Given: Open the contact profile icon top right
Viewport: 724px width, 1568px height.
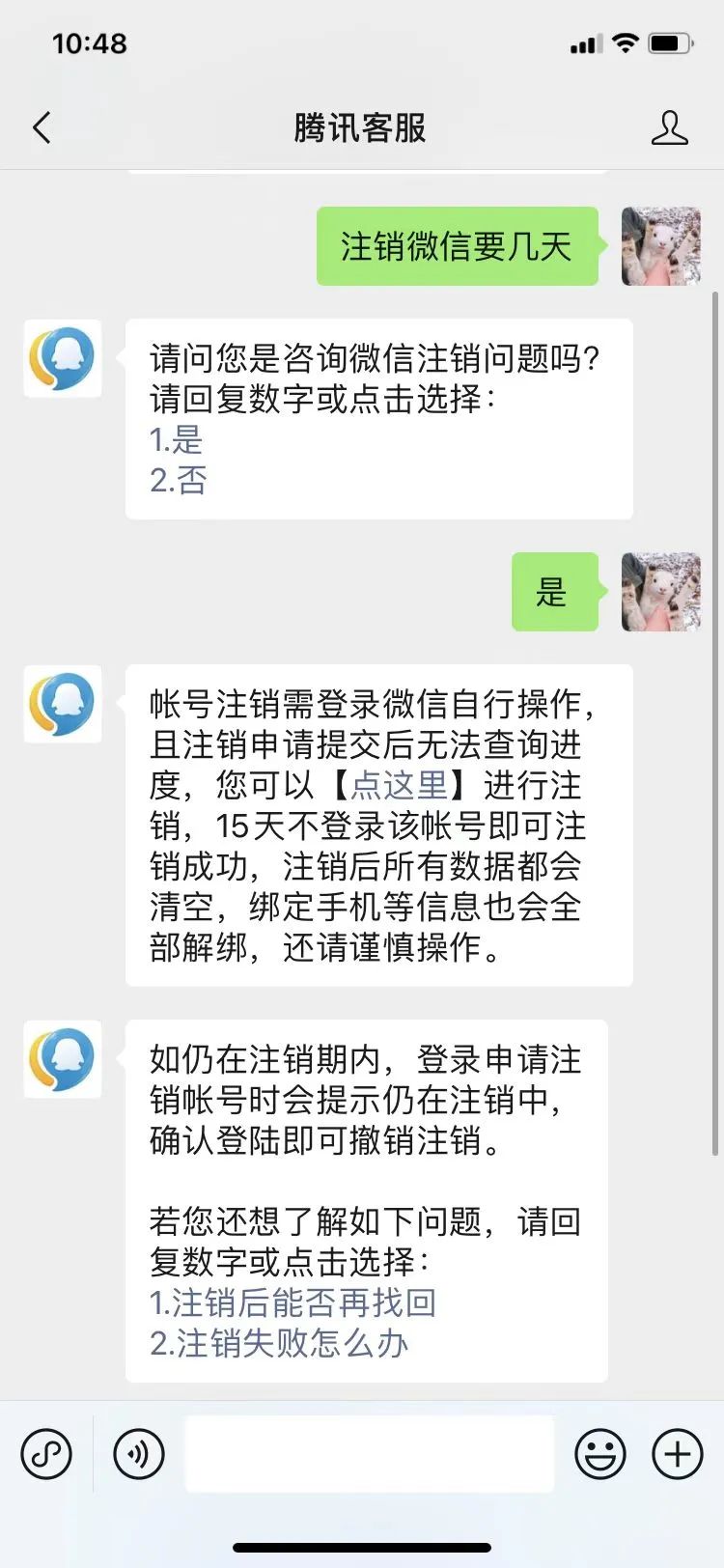Looking at the screenshot, I should point(671,127).
